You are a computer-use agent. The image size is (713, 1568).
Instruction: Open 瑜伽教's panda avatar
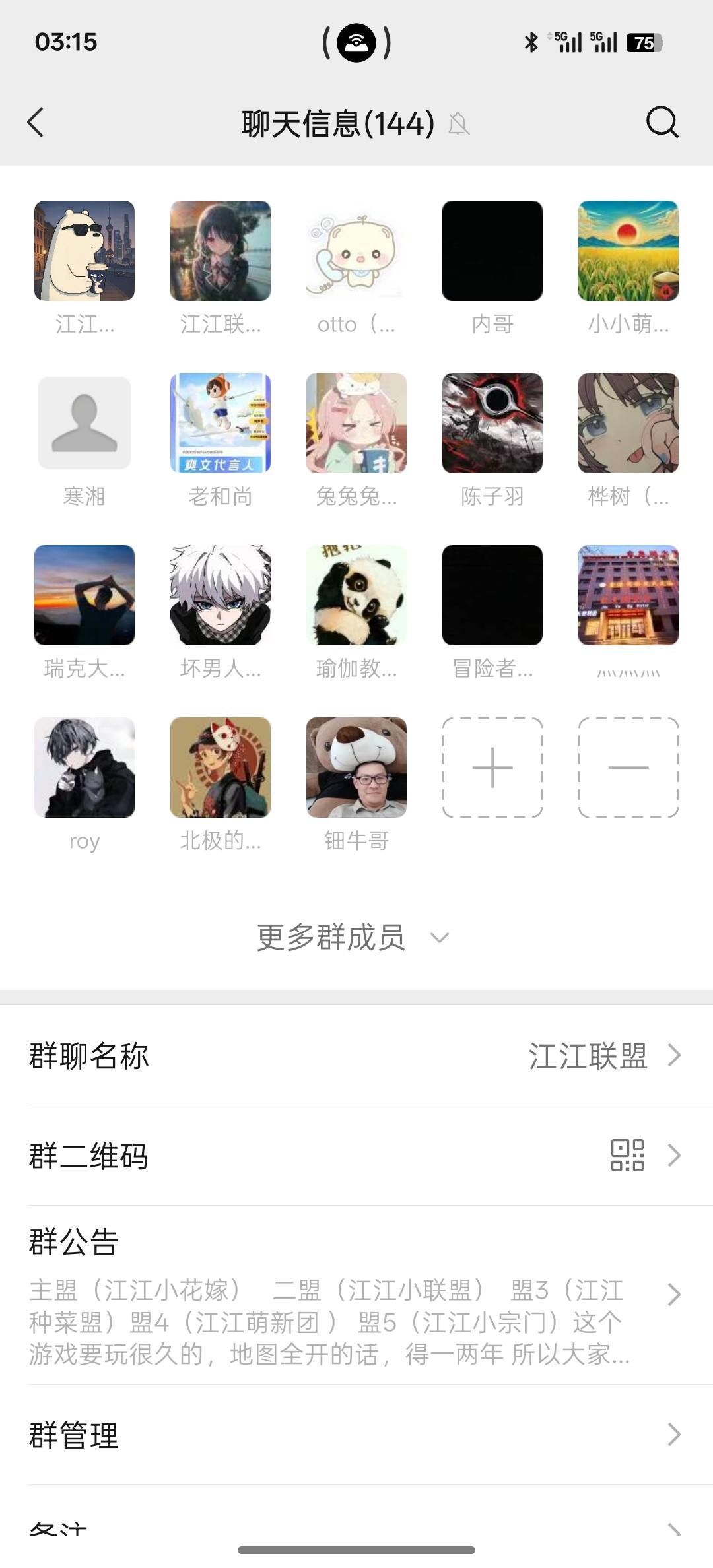pyautogui.click(x=356, y=596)
